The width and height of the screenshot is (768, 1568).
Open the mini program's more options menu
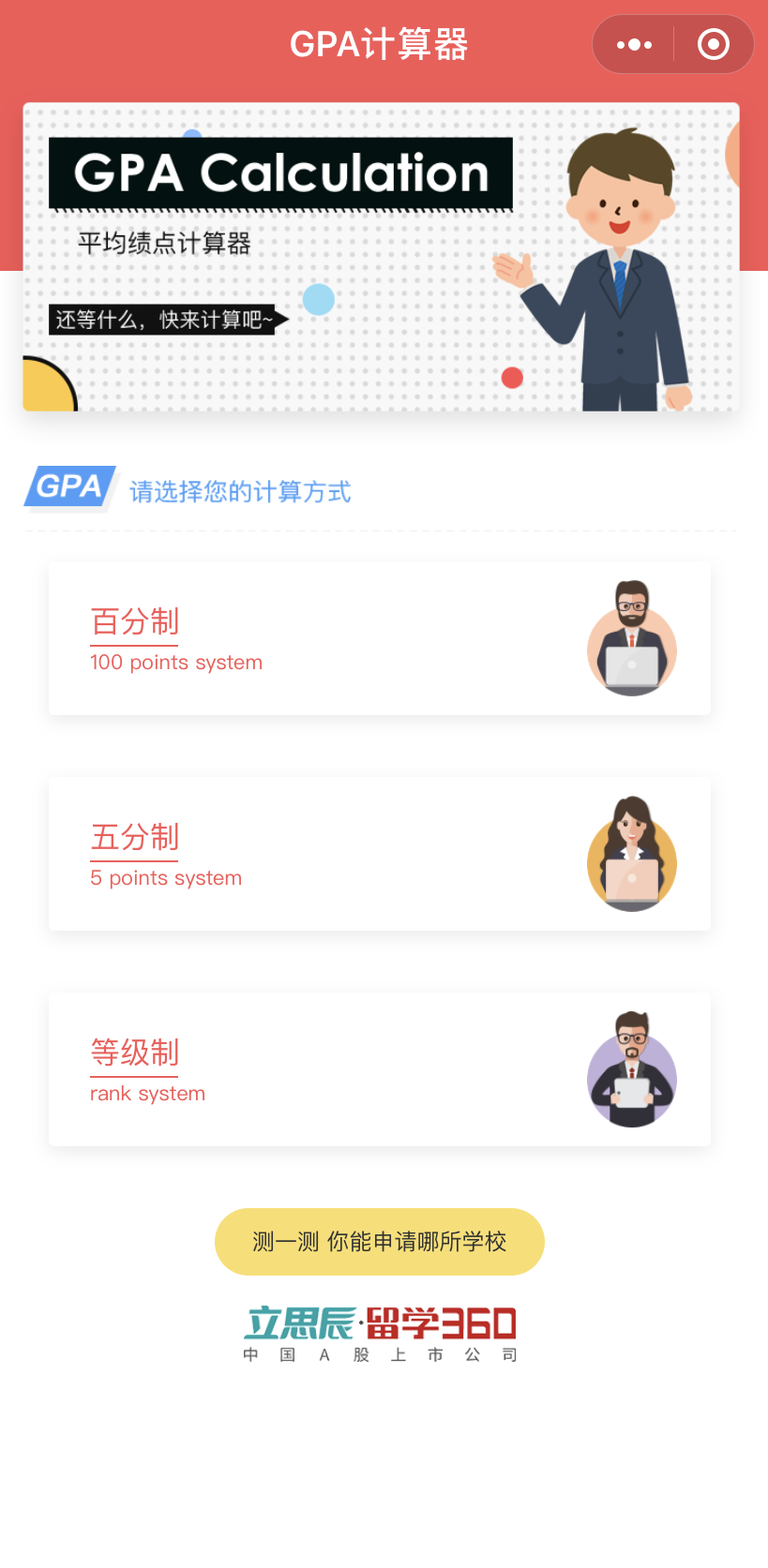634,44
